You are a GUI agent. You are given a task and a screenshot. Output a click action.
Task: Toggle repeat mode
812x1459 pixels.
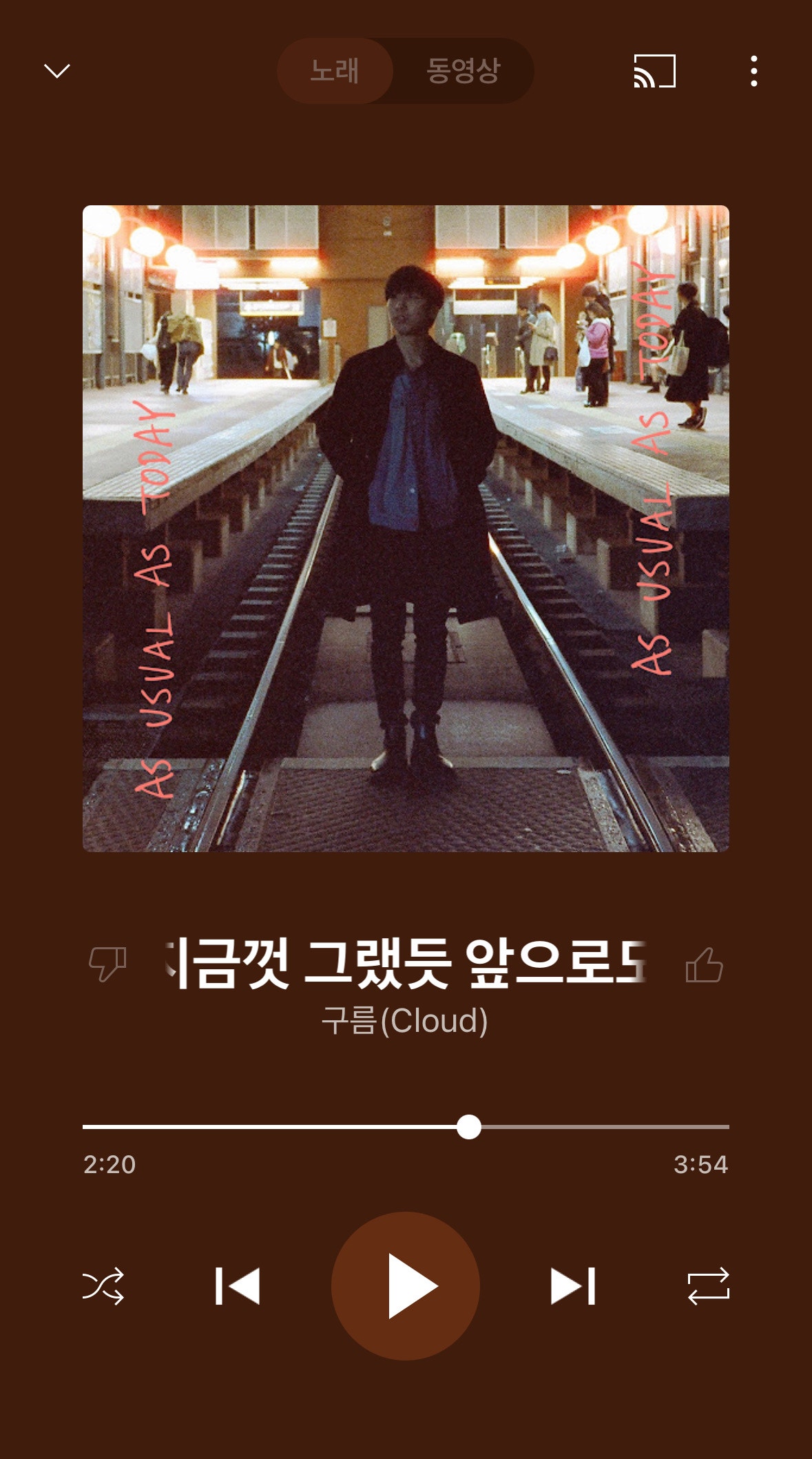coord(708,1286)
